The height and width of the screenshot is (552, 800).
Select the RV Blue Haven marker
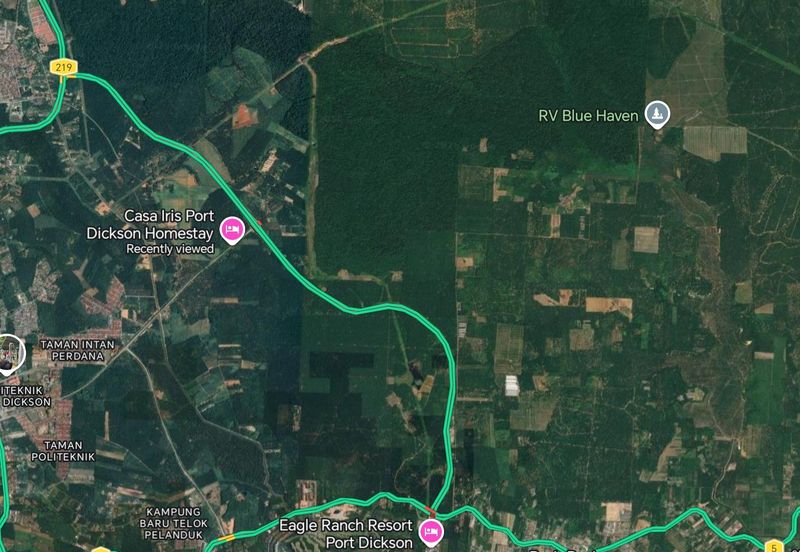(656, 115)
